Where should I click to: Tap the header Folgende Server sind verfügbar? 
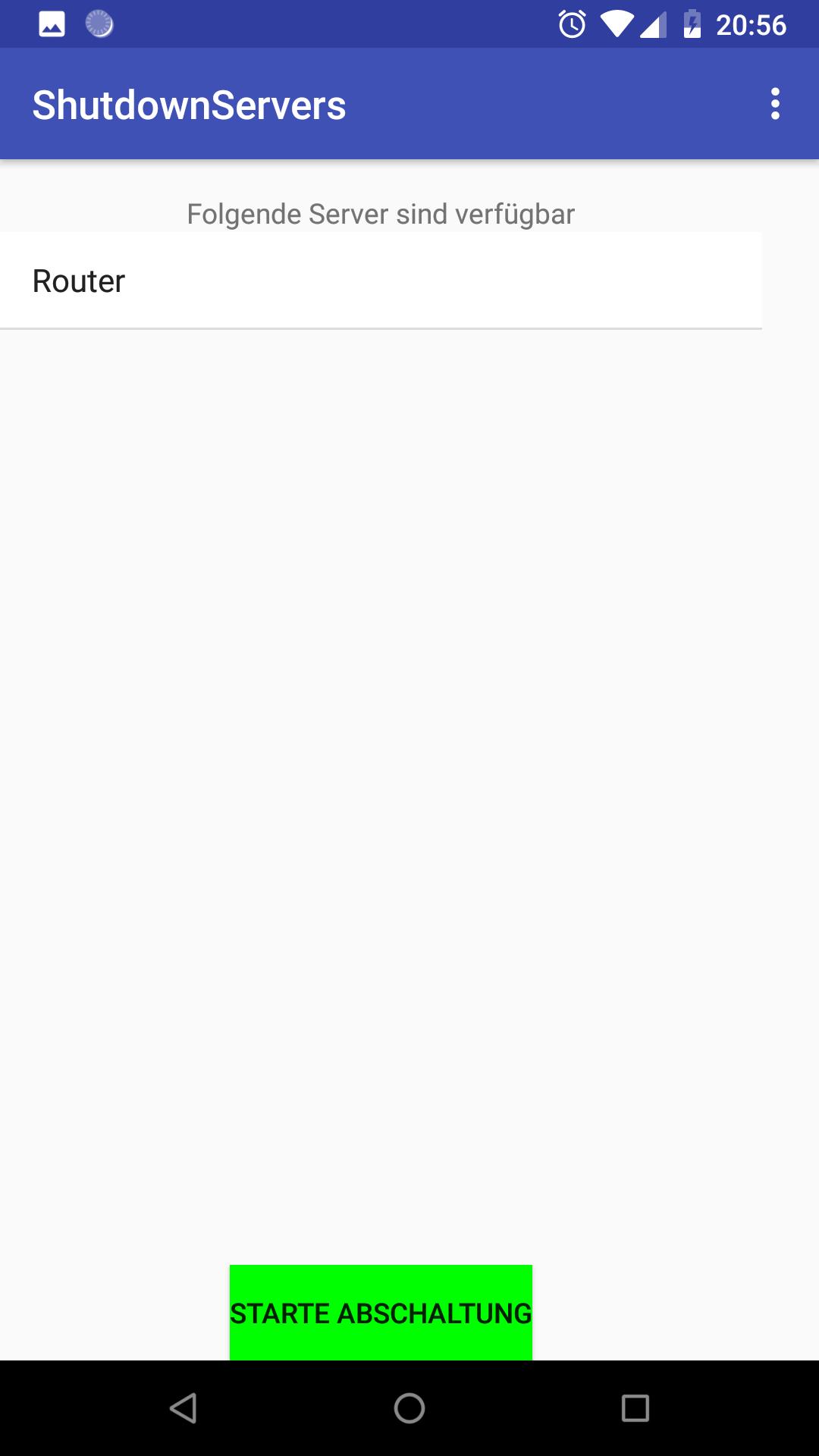(379, 214)
